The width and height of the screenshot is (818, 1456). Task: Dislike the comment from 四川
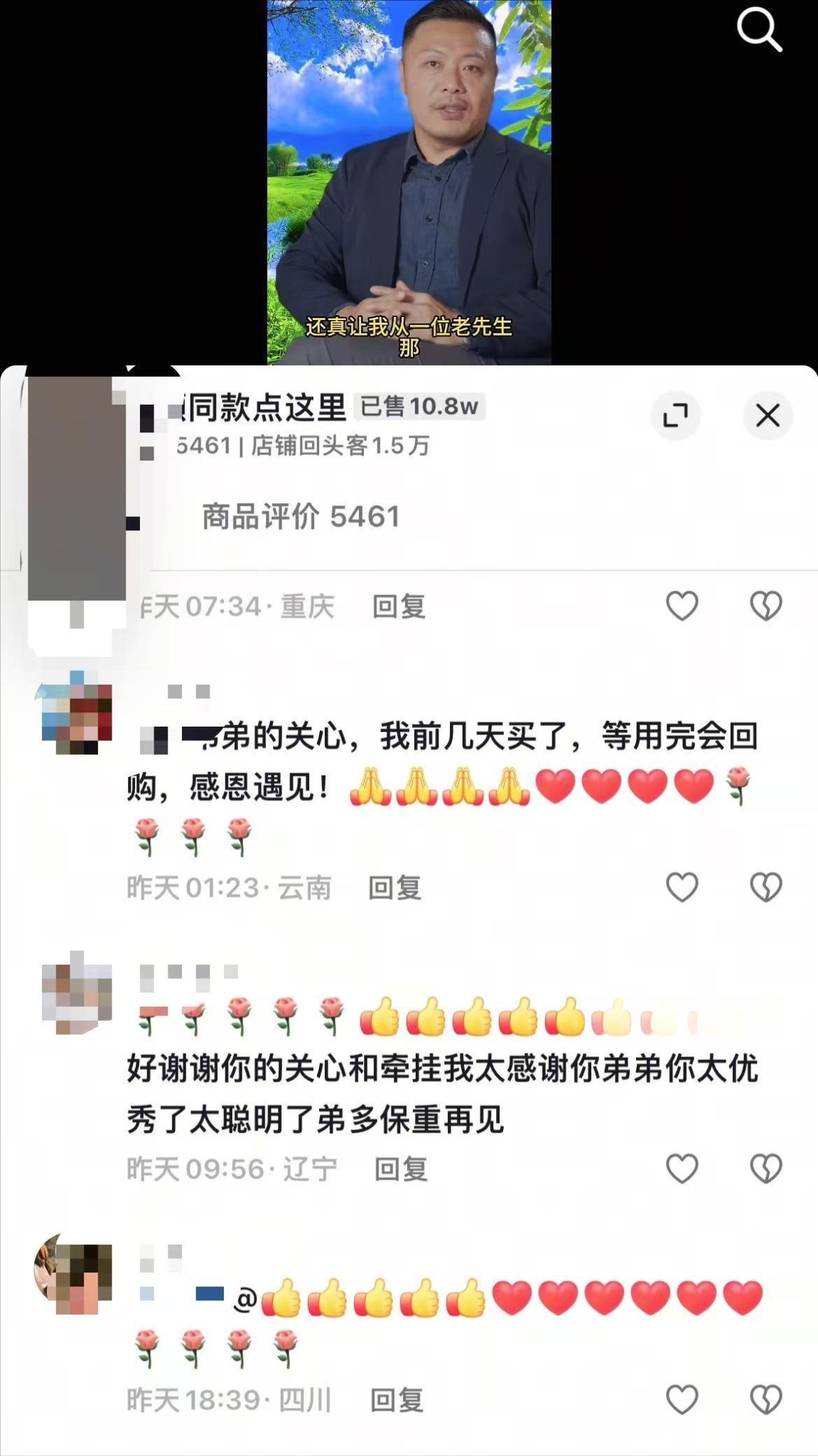pyautogui.click(x=765, y=1399)
